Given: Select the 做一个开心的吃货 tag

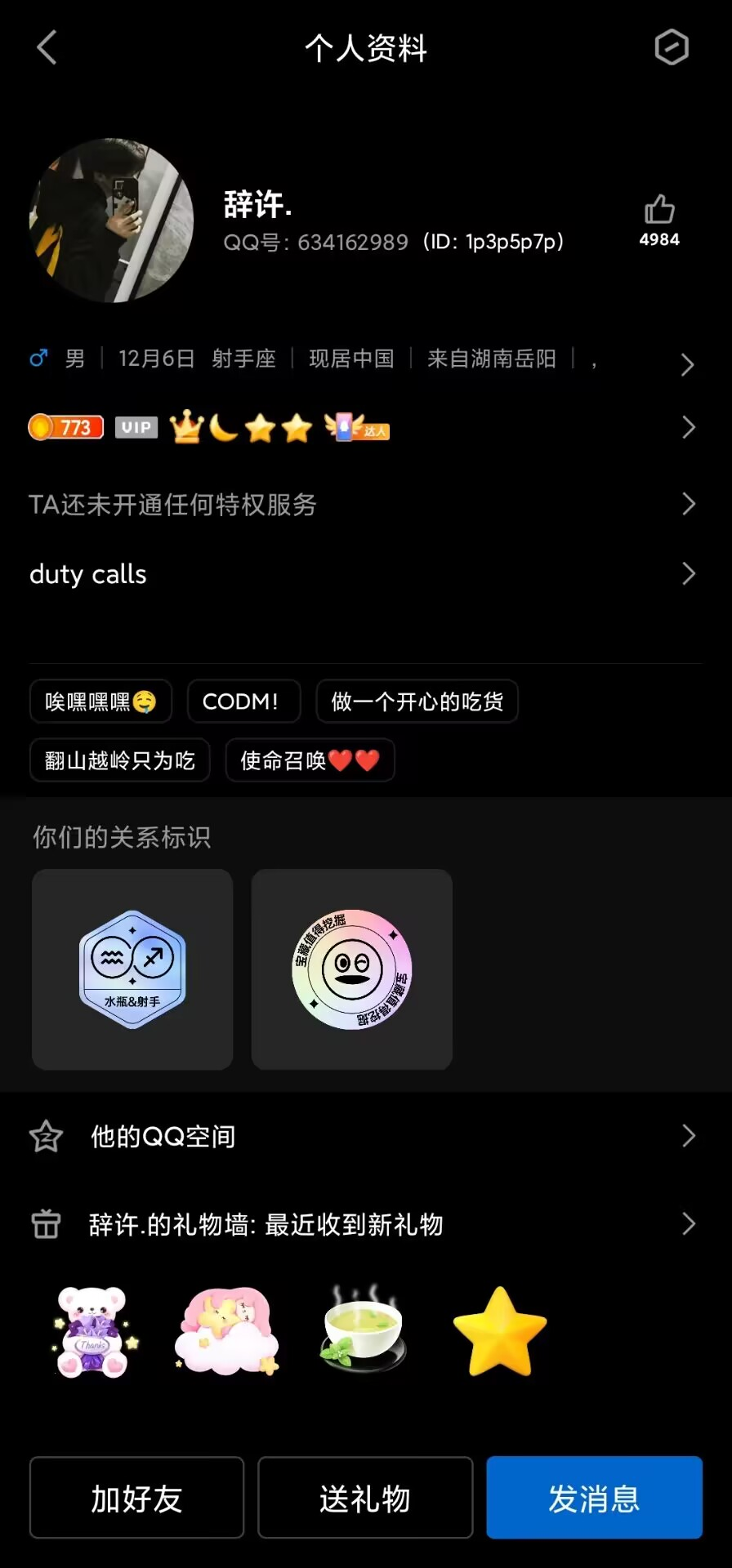Looking at the screenshot, I should (x=417, y=702).
